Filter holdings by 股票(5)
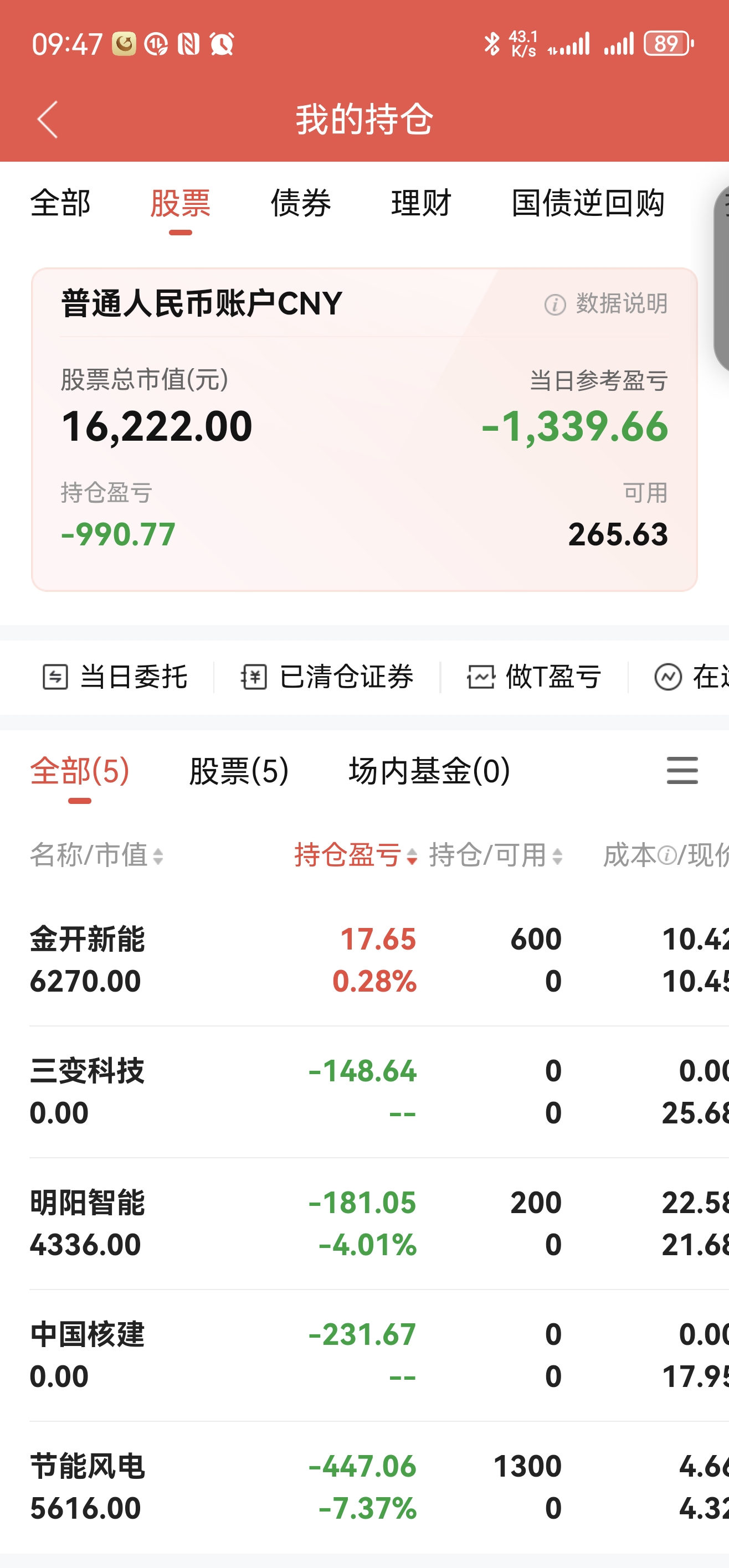Screen dimensions: 729x1568 tap(239, 771)
